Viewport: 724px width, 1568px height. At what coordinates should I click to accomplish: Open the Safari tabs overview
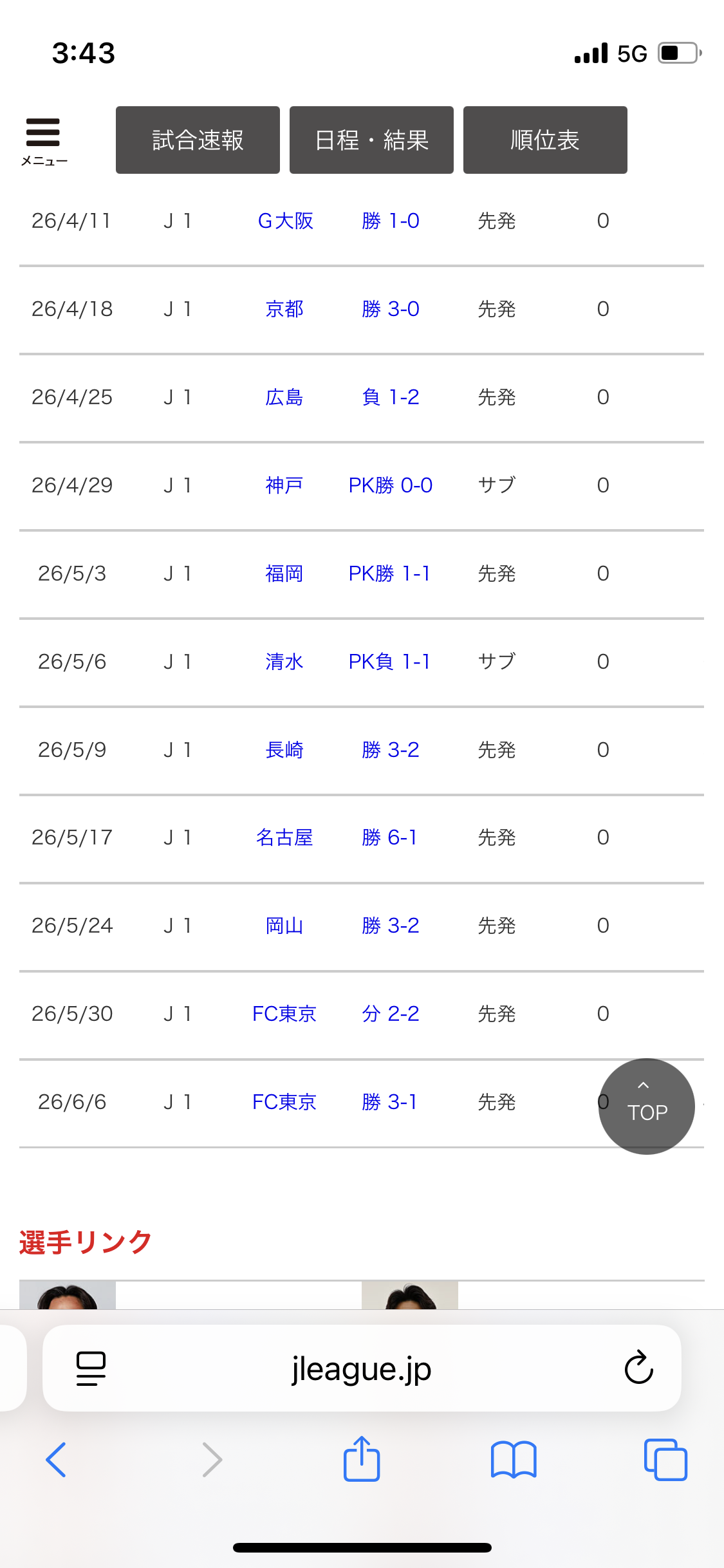[665, 1459]
